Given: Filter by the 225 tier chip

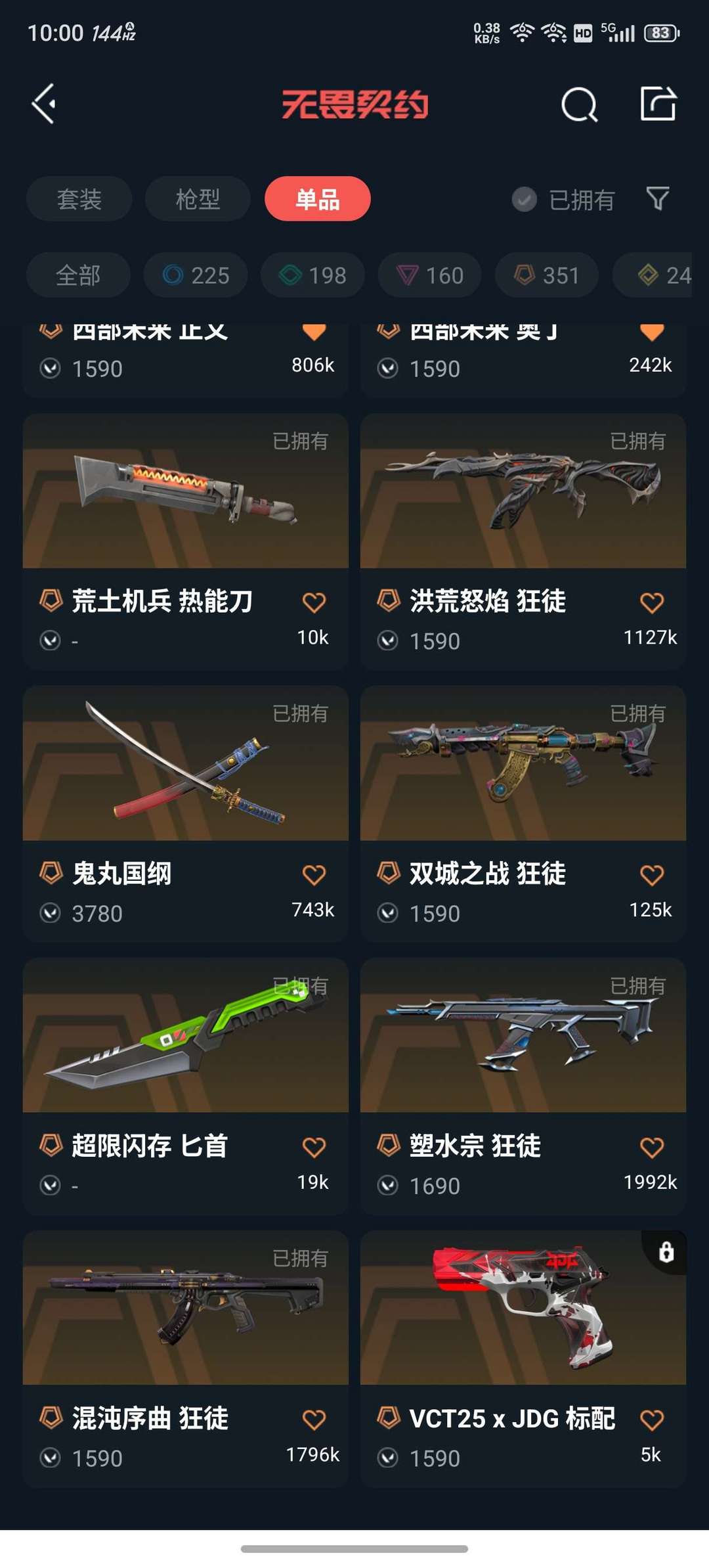Looking at the screenshot, I should (x=196, y=275).
